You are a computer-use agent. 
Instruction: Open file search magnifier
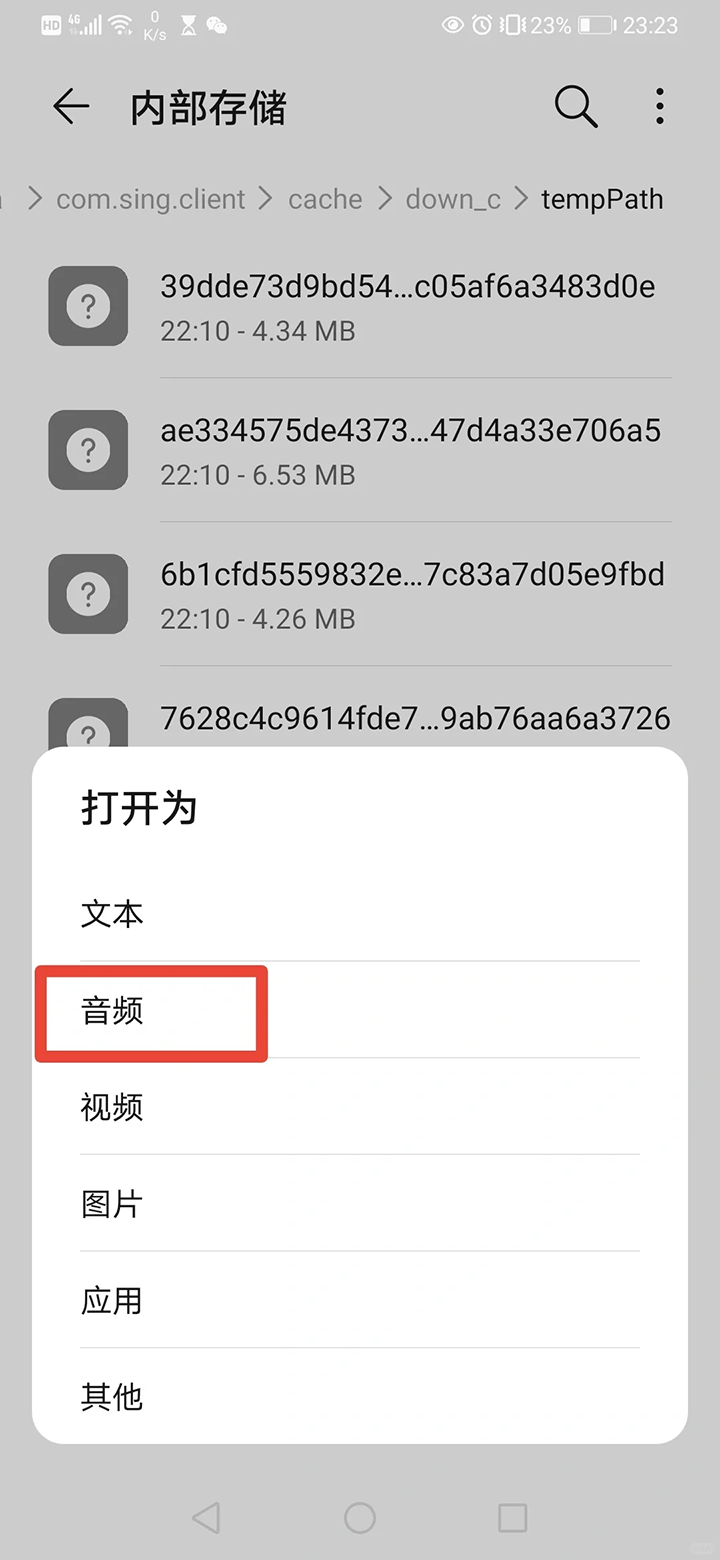[x=576, y=107]
